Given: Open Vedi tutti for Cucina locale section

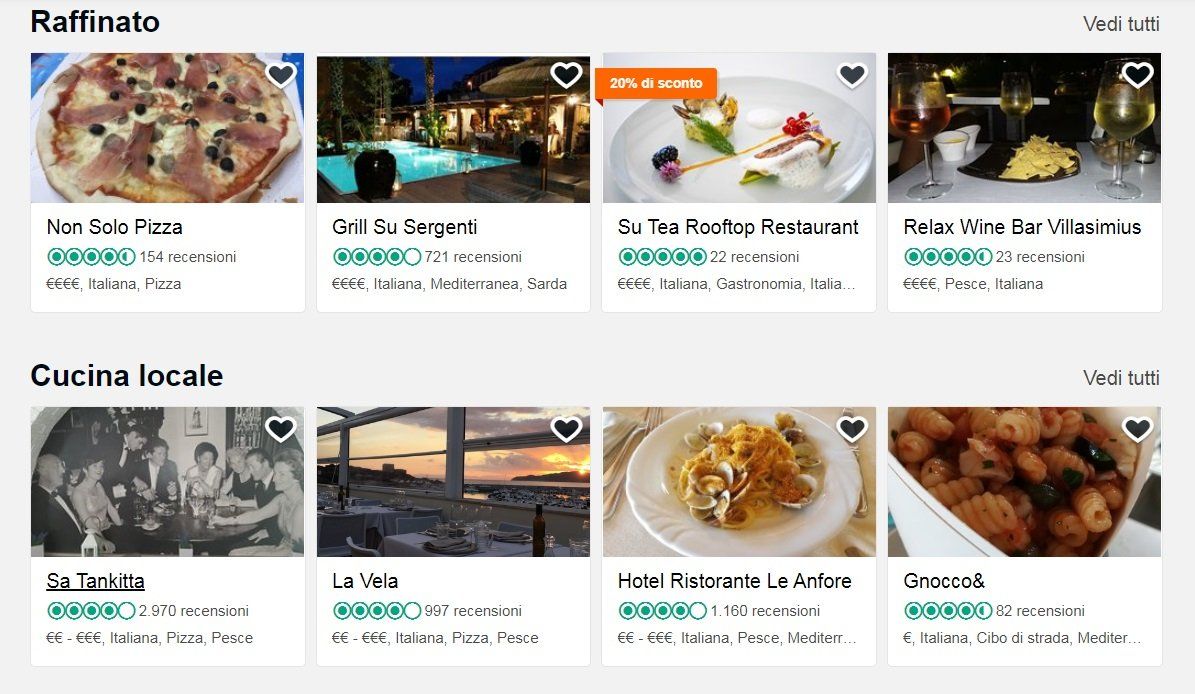Looking at the screenshot, I should tap(1121, 377).
